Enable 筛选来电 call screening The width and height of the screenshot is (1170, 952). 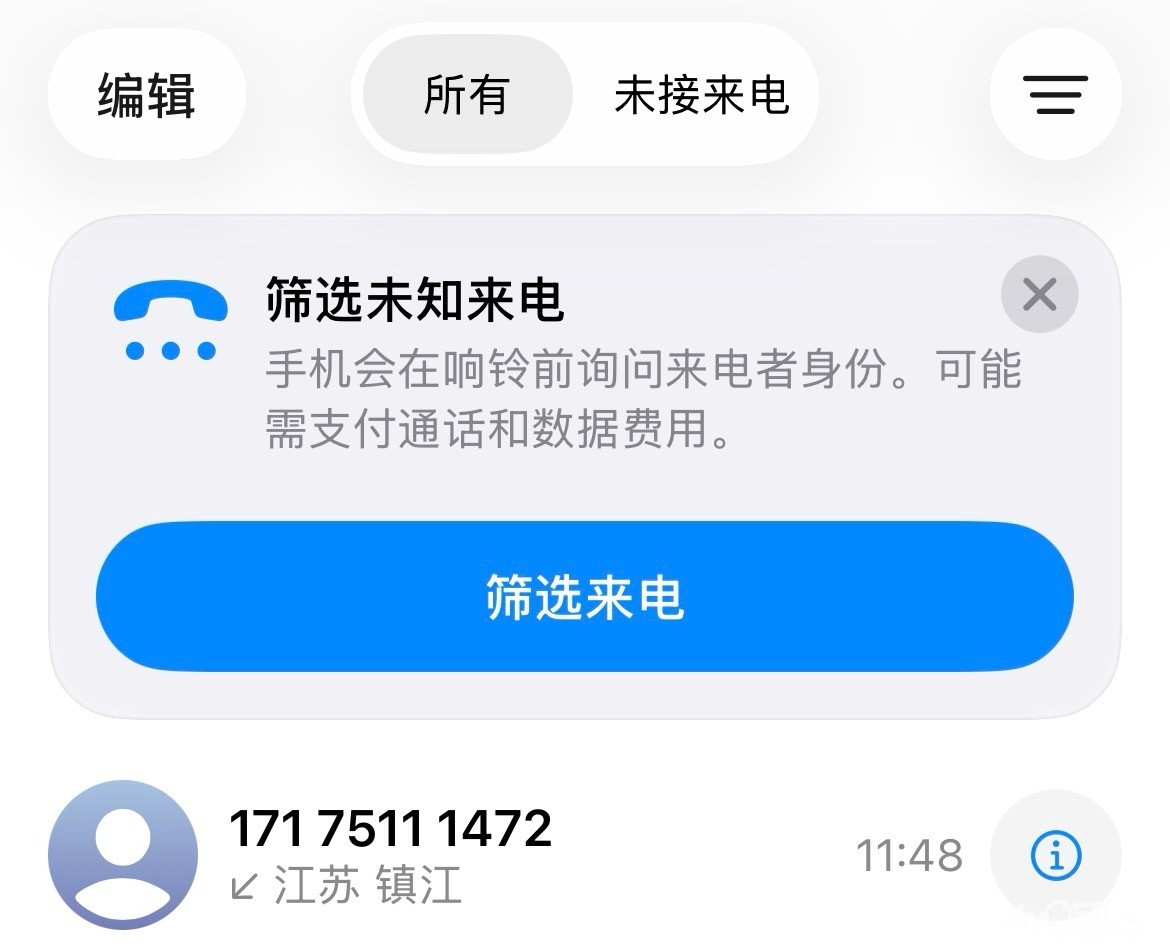point(584,597)
